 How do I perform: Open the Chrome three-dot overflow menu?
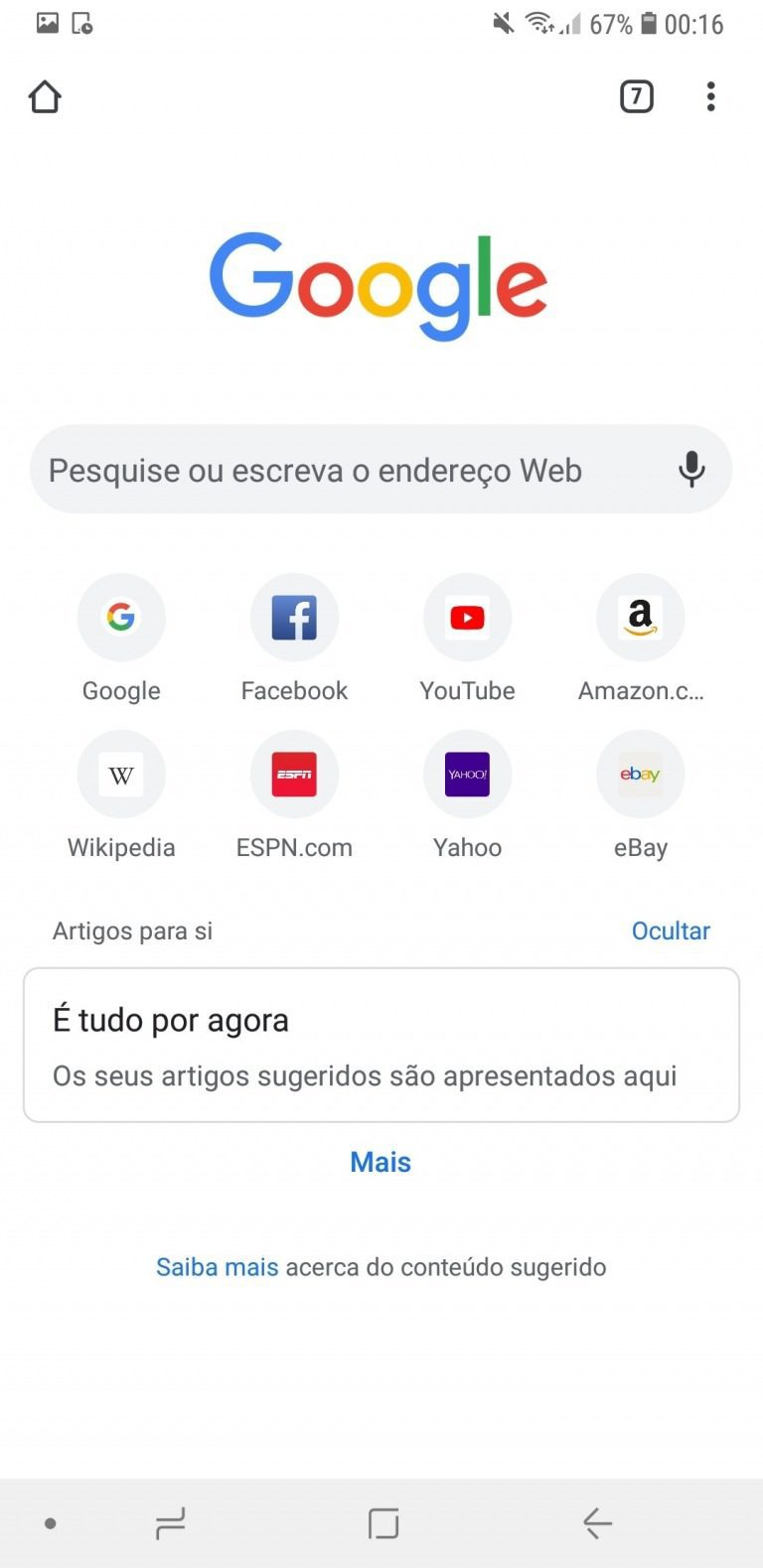coord(710,96)
